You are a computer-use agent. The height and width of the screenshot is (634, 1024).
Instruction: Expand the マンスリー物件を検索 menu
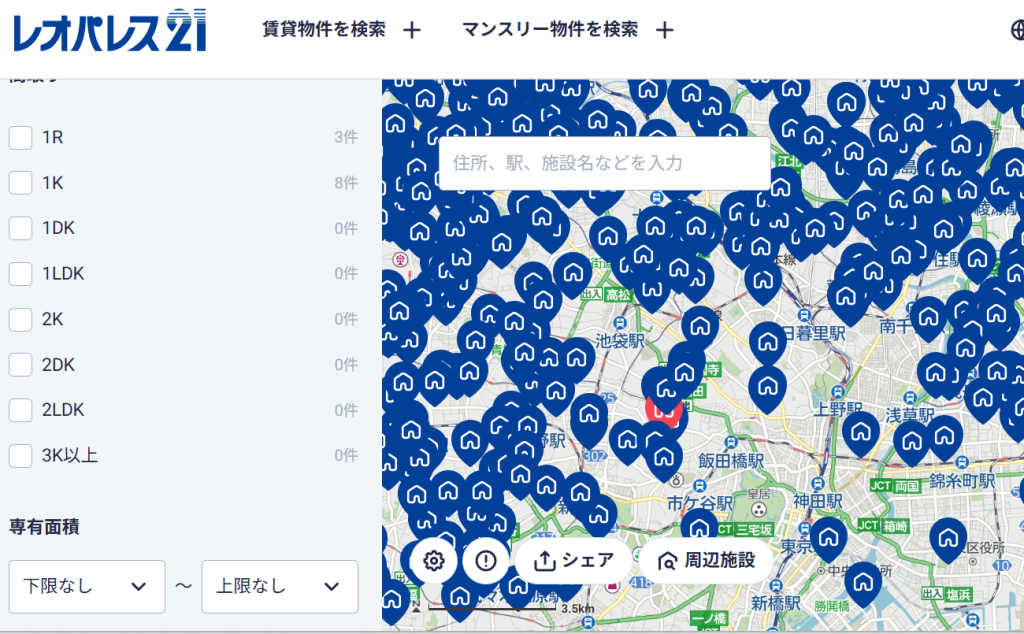[568, 29]
